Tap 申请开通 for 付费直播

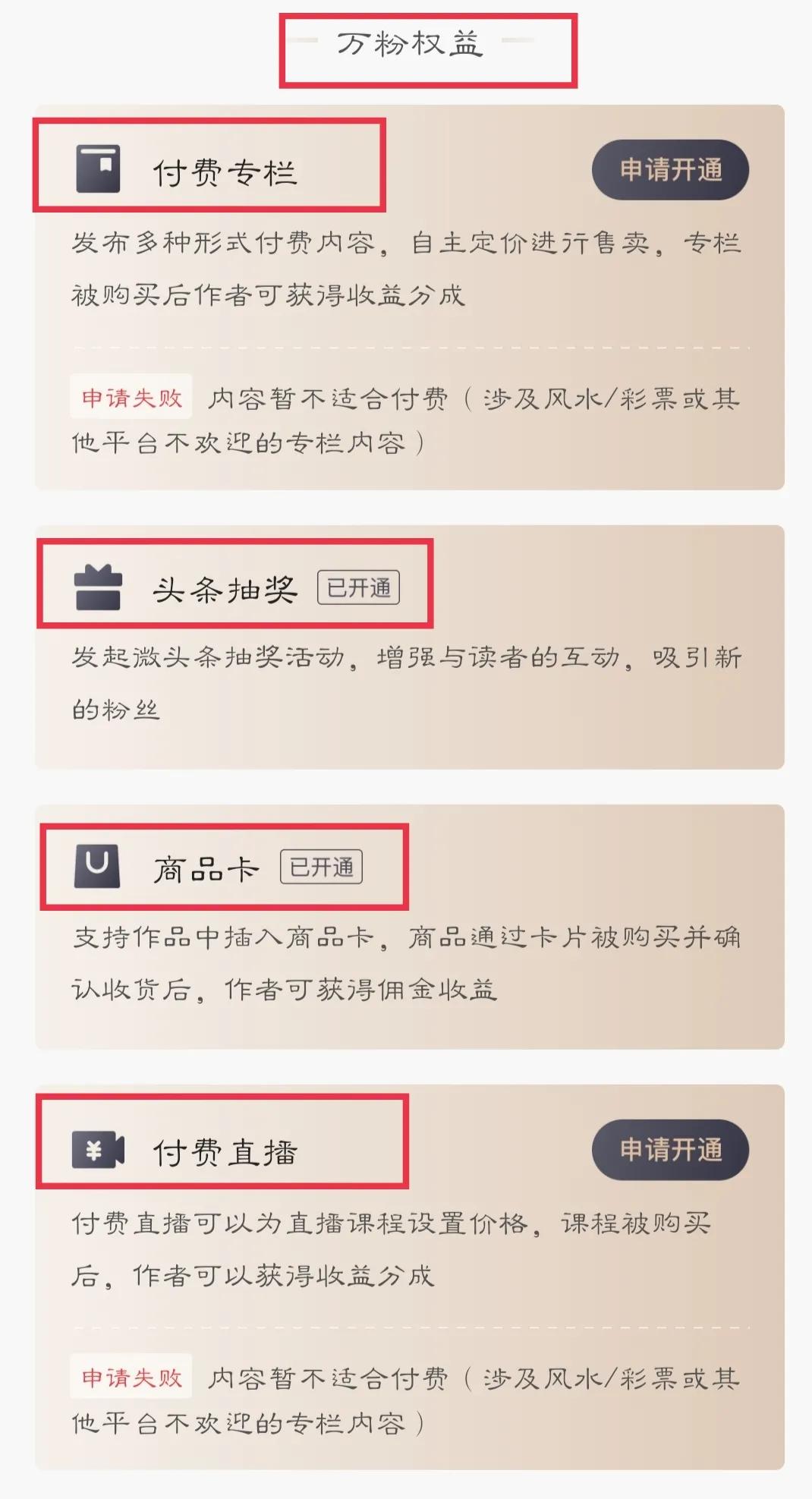tap(670, 1149)
